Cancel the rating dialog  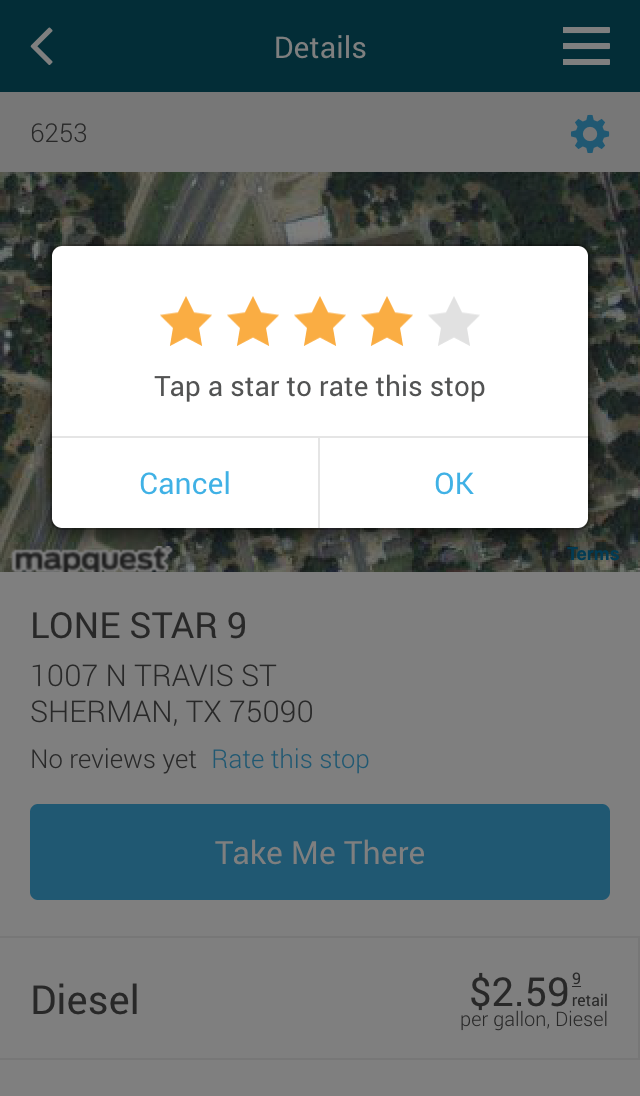click(185, 483)
